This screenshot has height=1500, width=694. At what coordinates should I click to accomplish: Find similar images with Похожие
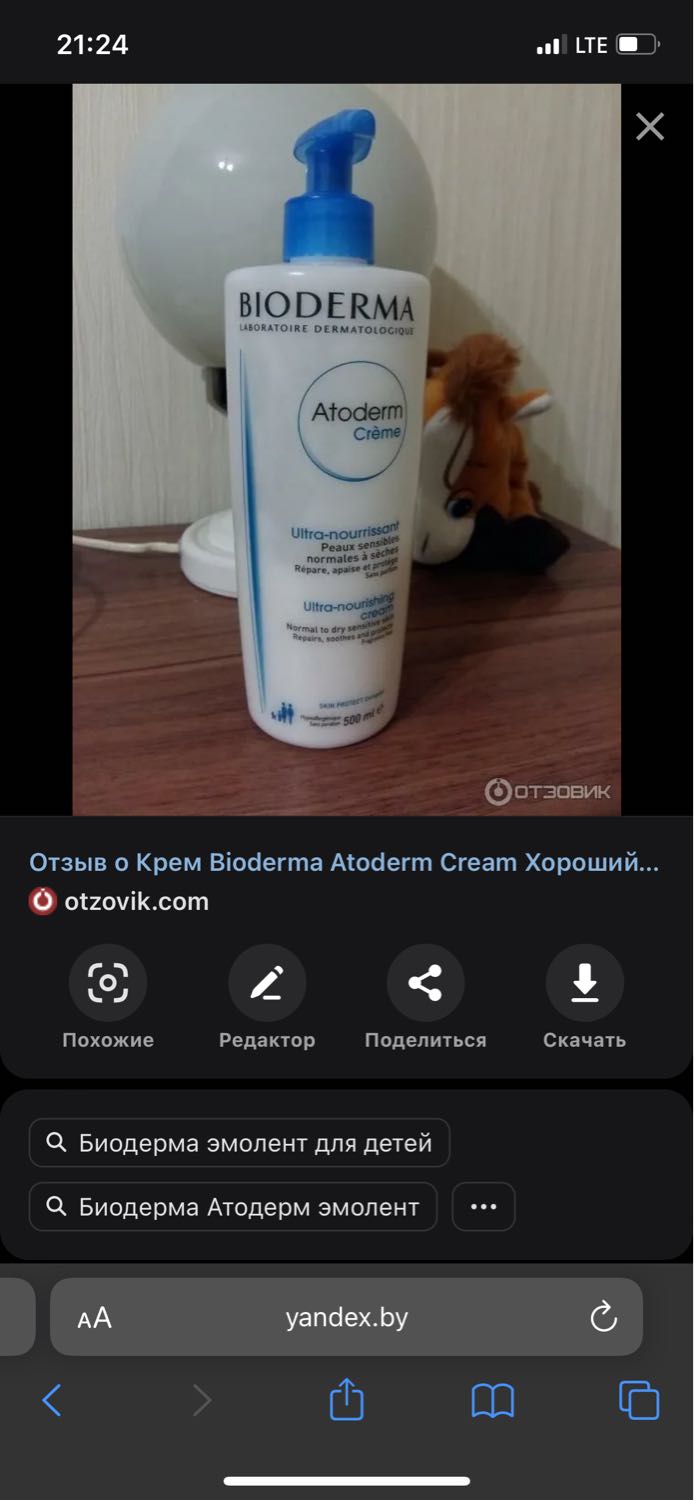tap(108, 997)
